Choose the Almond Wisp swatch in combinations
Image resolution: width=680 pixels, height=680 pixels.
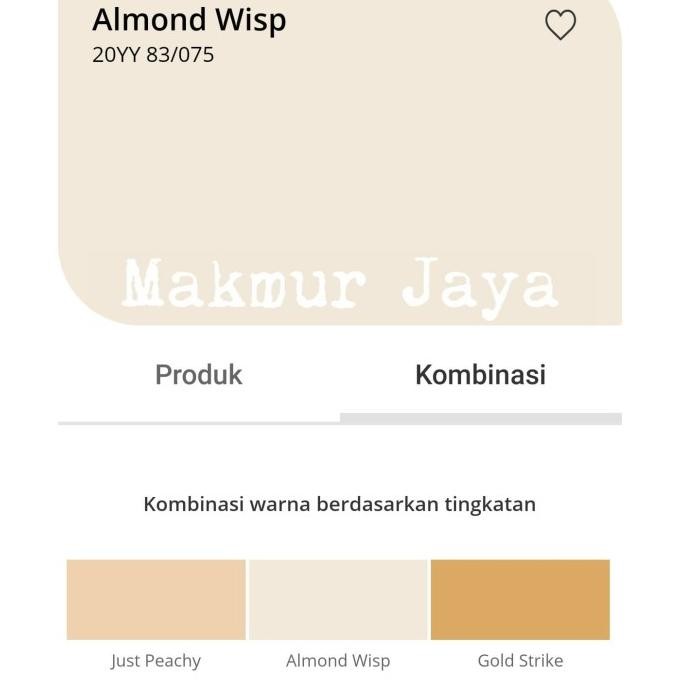pyautogui.click(x=338, y=599)
